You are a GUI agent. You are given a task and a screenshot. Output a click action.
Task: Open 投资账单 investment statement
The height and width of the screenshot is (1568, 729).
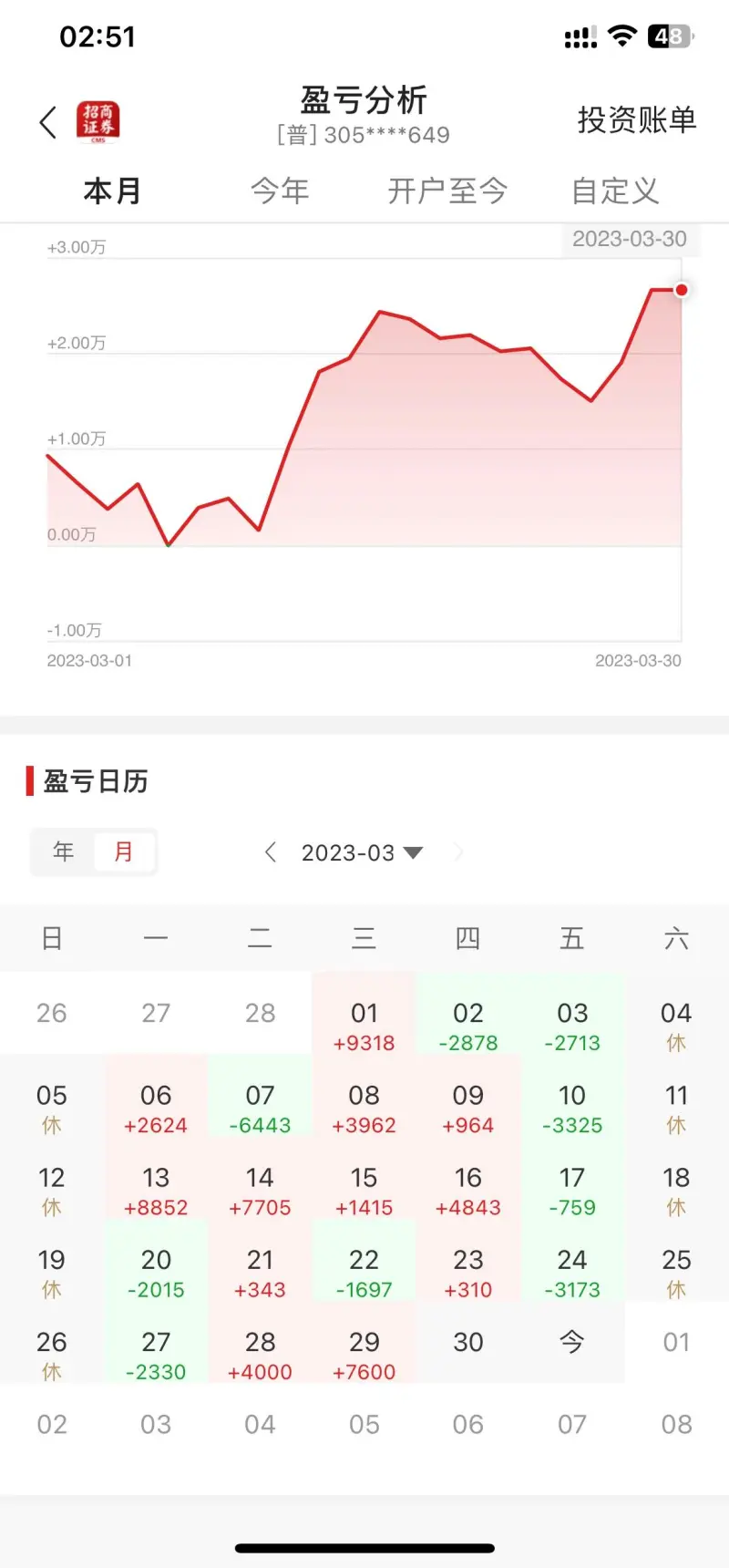coord(636,119)
